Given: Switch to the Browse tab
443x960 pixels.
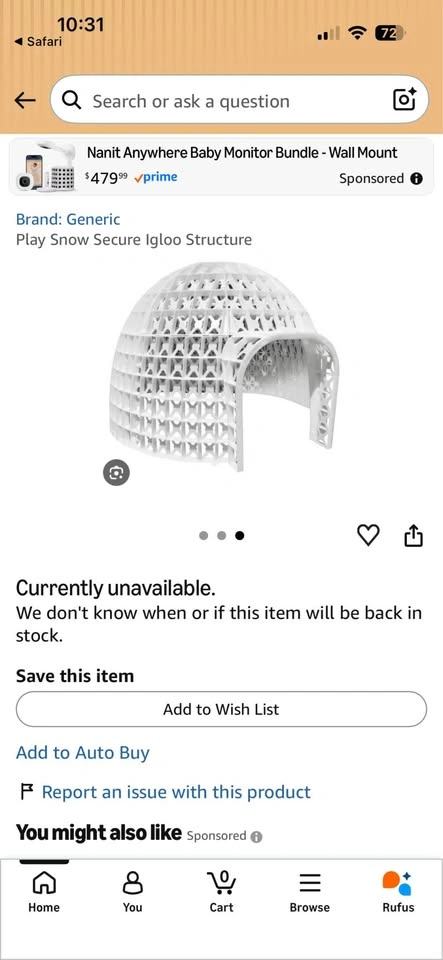Looking at the screenshot, I should (310, 893).
